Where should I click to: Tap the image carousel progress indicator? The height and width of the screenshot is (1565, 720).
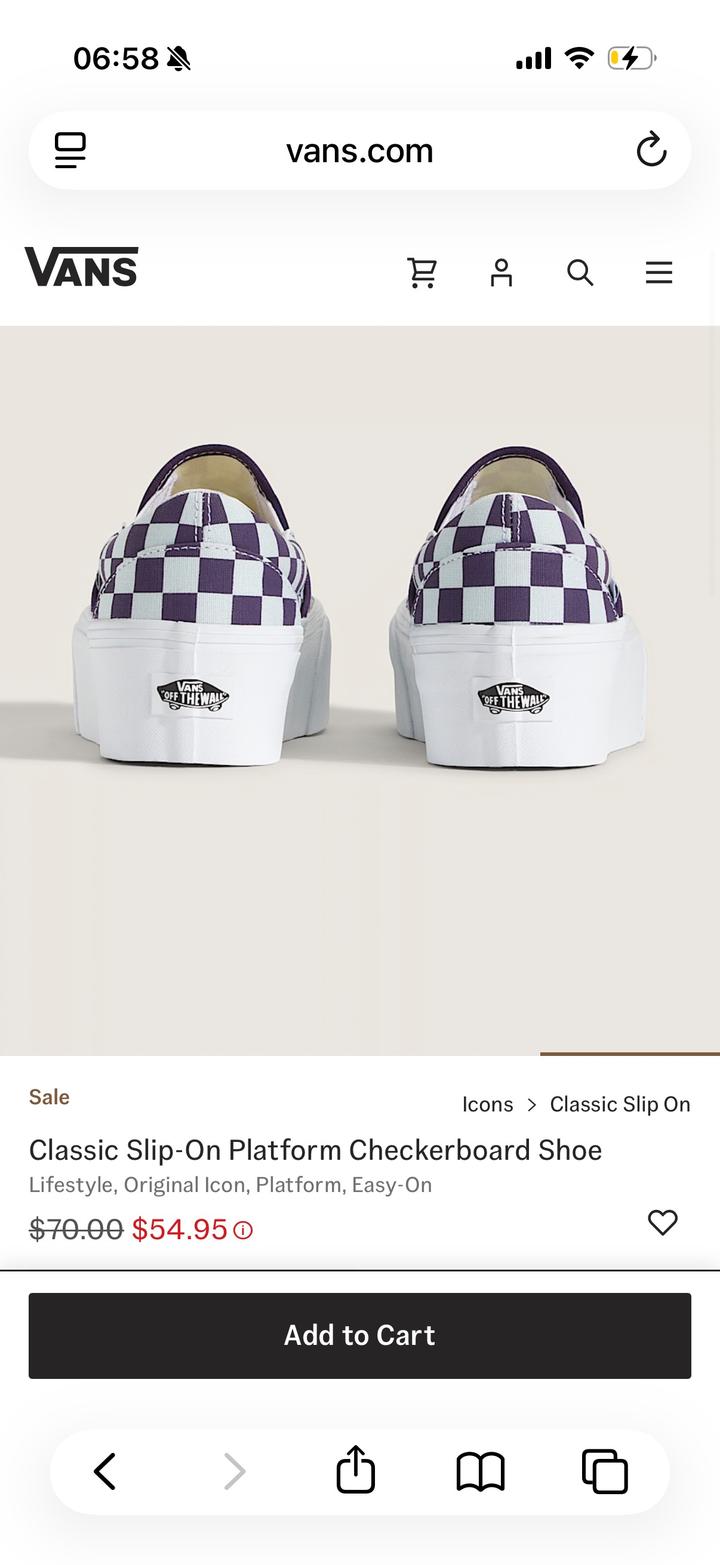pyautogui.click(x=629, y=1054)
